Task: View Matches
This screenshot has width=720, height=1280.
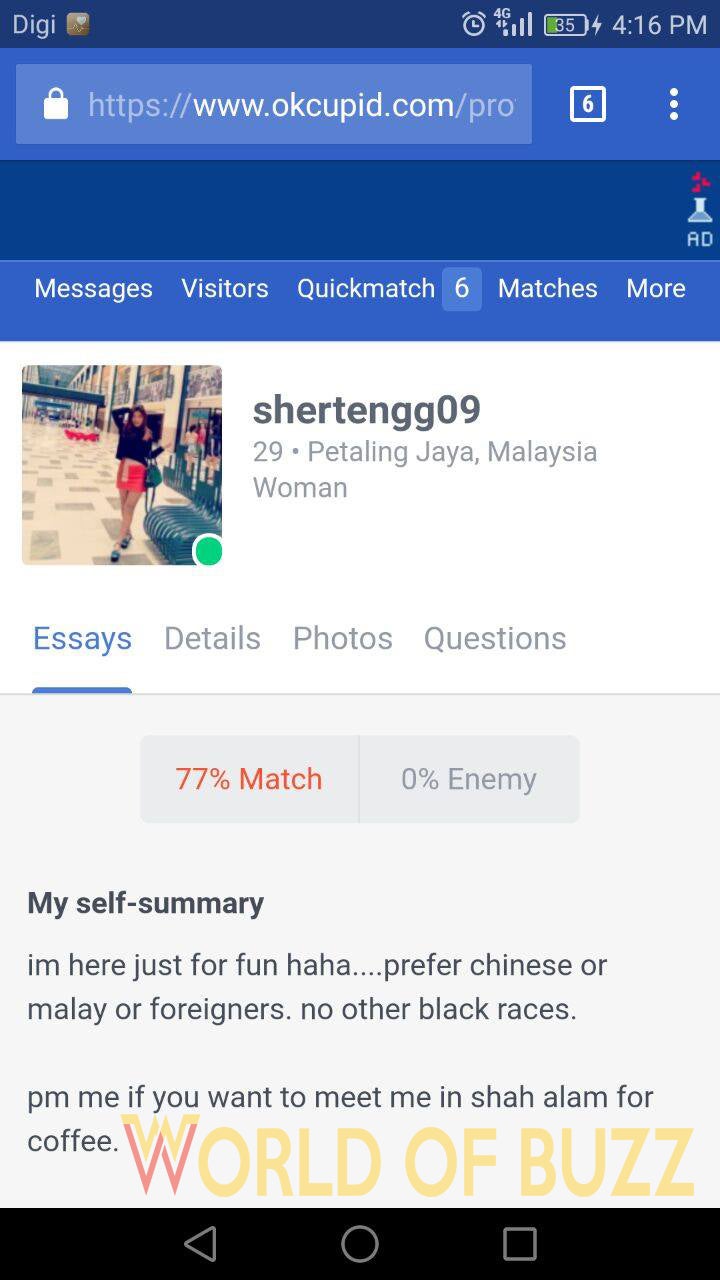Action: 547,288
